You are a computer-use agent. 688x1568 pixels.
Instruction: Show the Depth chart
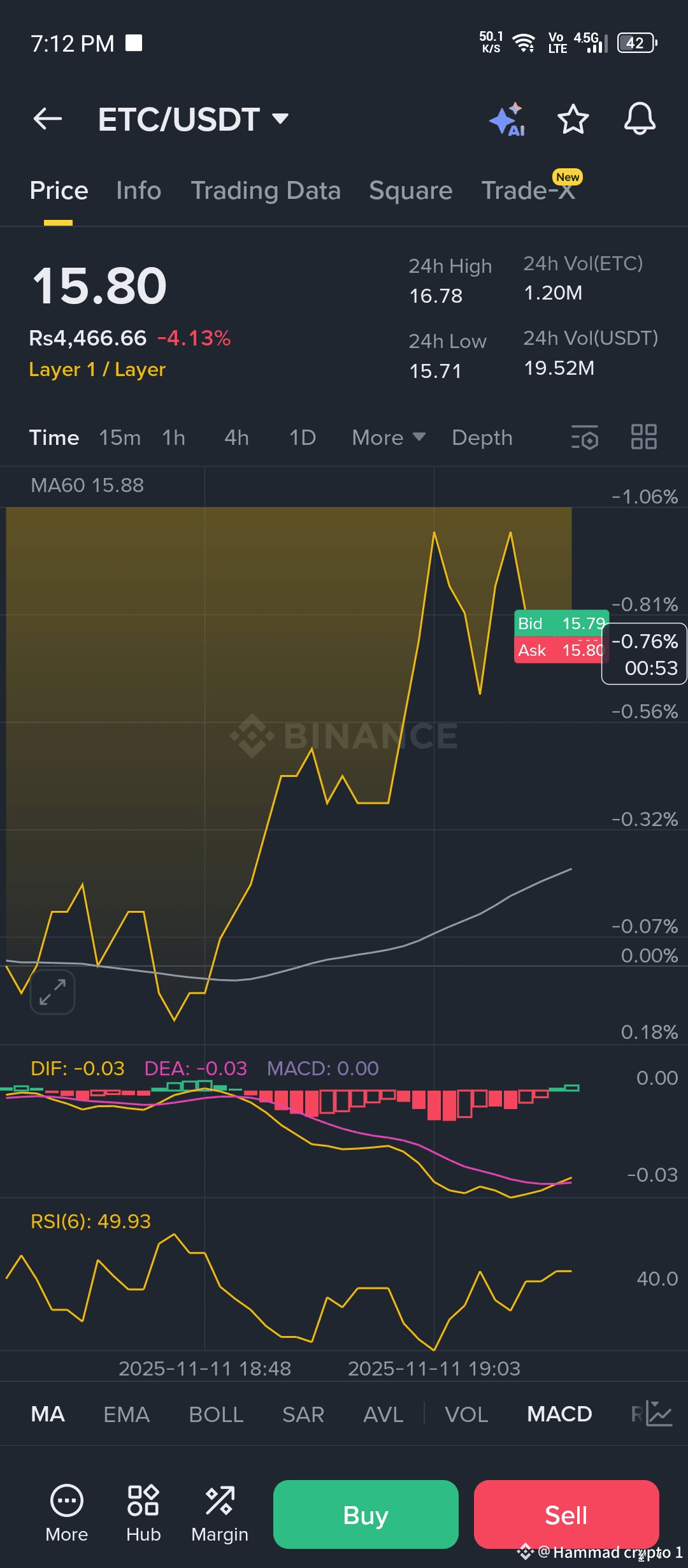(x=482, y=438)
